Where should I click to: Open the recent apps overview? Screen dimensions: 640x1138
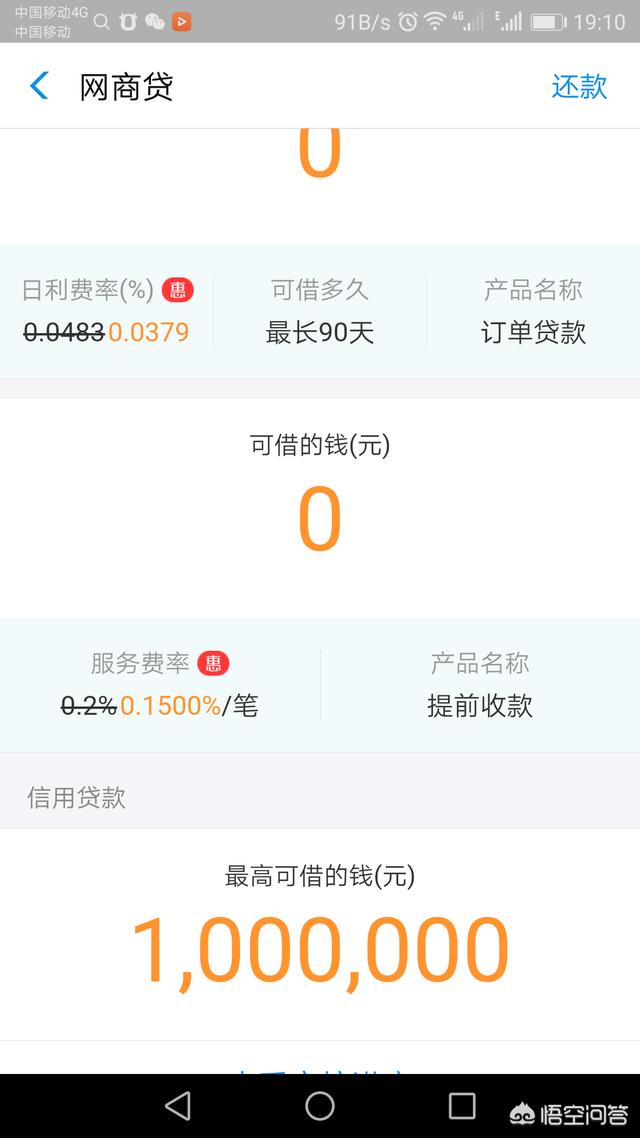coord(462,1106)
